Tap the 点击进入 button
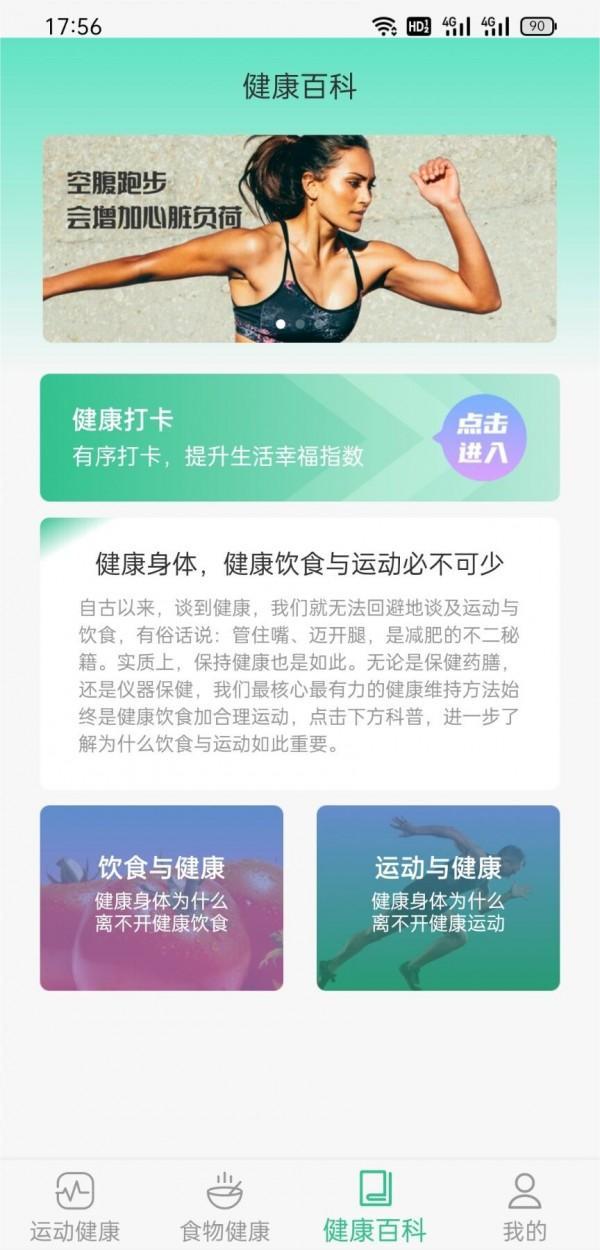The width and height of the screenshot is (600, 1250). point(482,438)
